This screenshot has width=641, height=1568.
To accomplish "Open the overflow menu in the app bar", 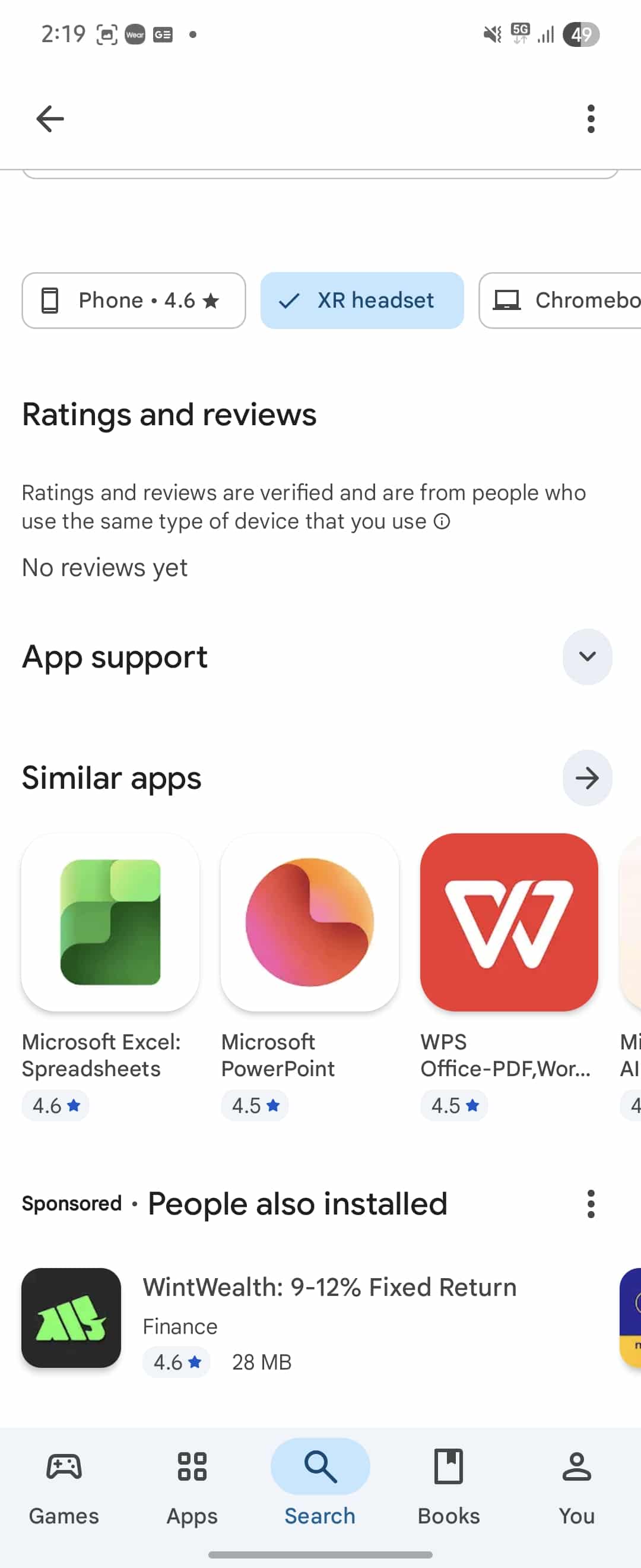I will click(x=590, y=119).
